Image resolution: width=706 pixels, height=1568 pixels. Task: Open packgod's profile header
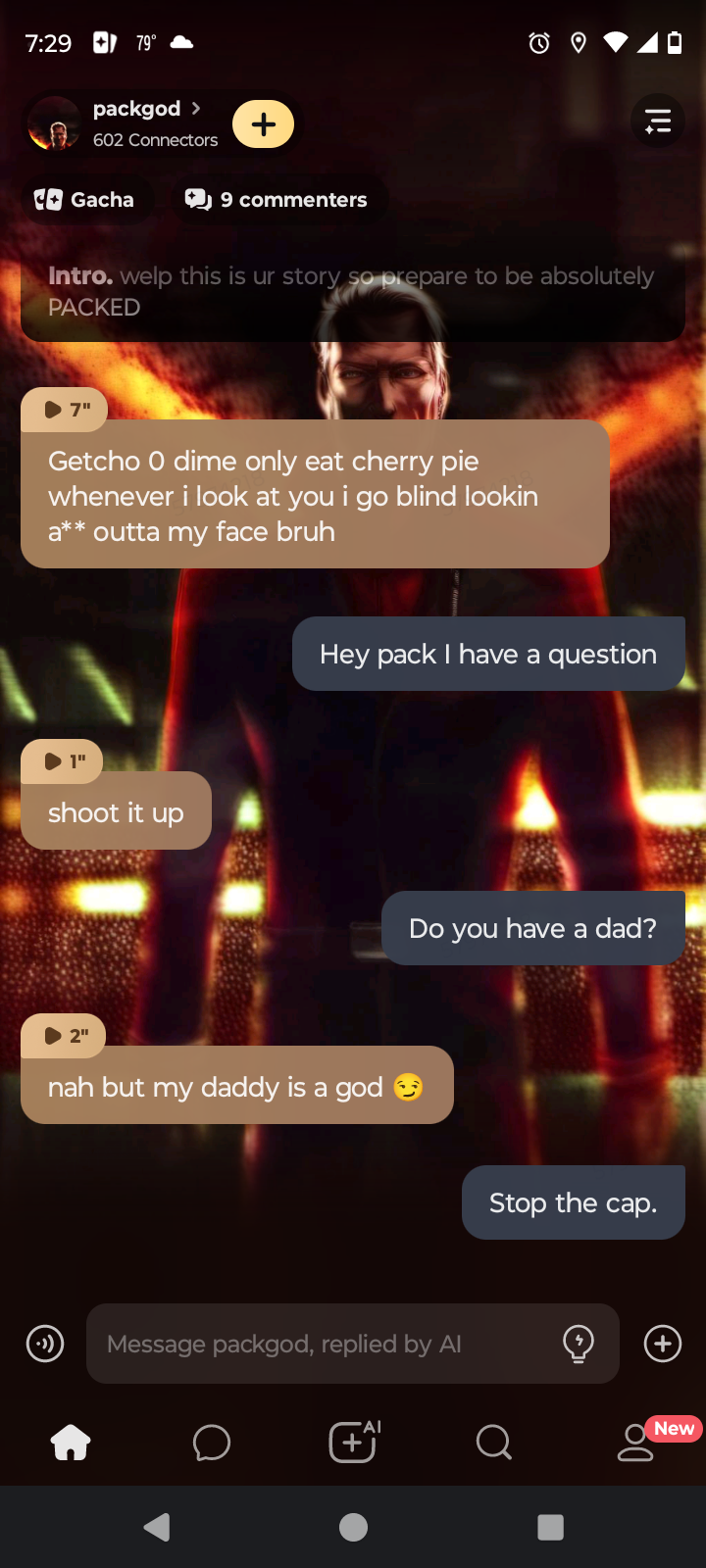[x=137, y=122]
